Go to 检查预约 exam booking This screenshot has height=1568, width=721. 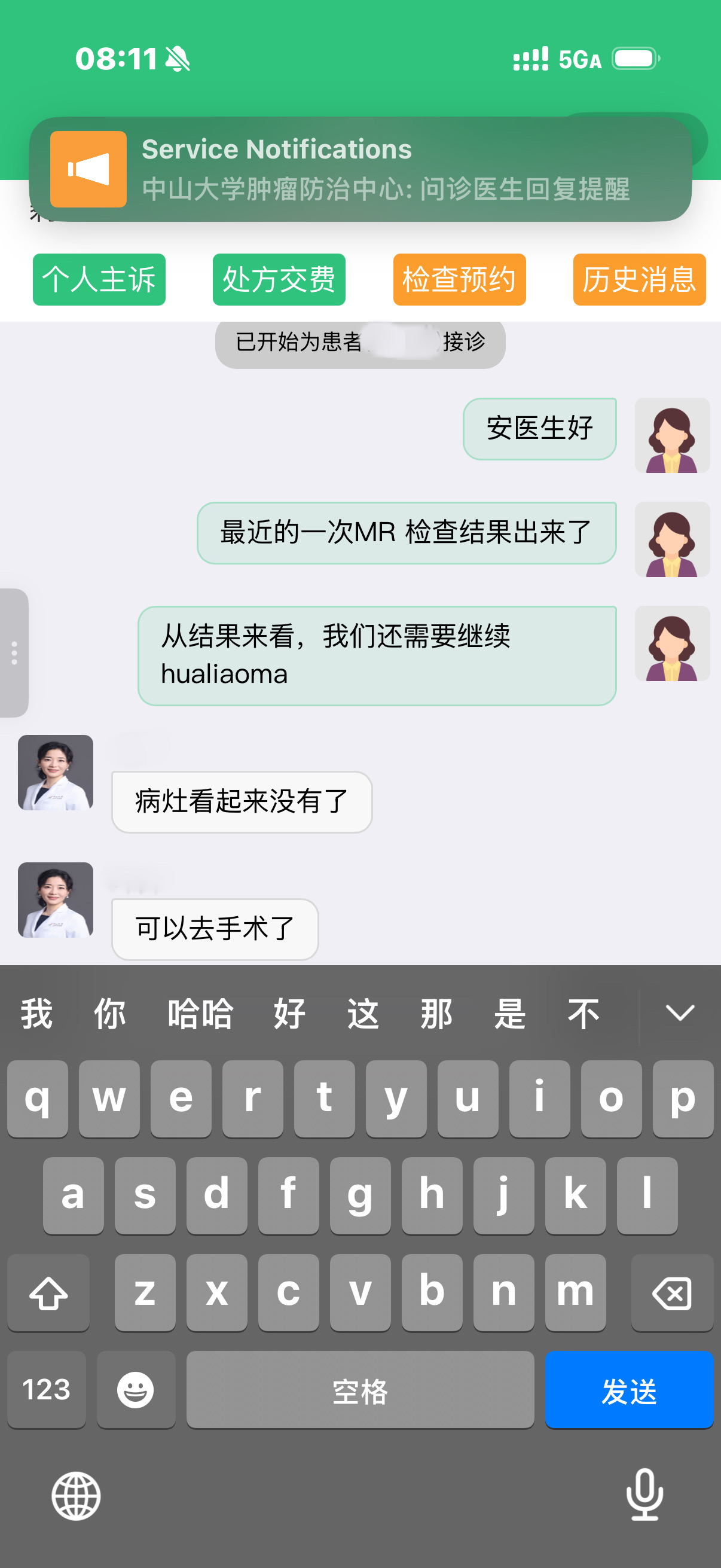click(x=459, y=279)
